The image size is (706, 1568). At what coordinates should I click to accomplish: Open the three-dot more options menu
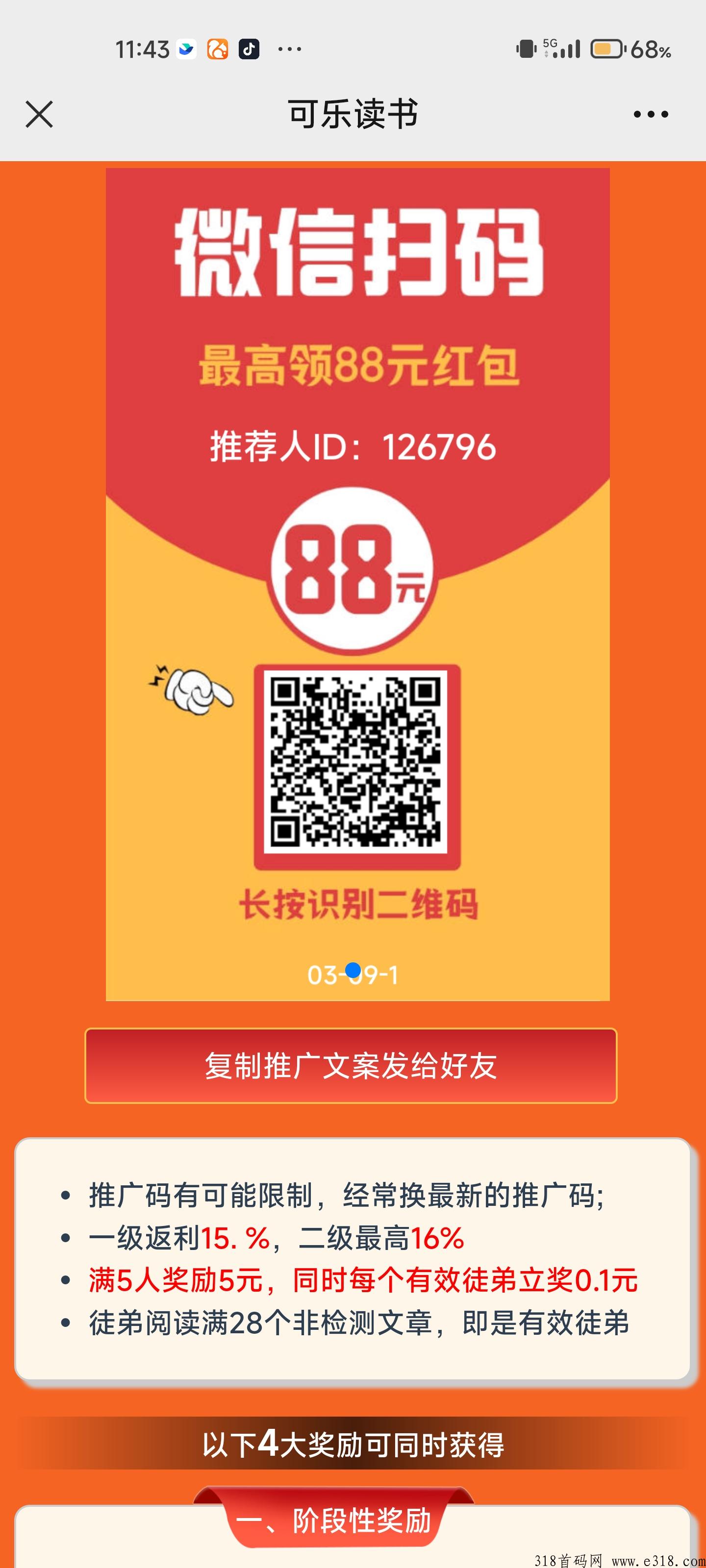(x=651, y=115)
